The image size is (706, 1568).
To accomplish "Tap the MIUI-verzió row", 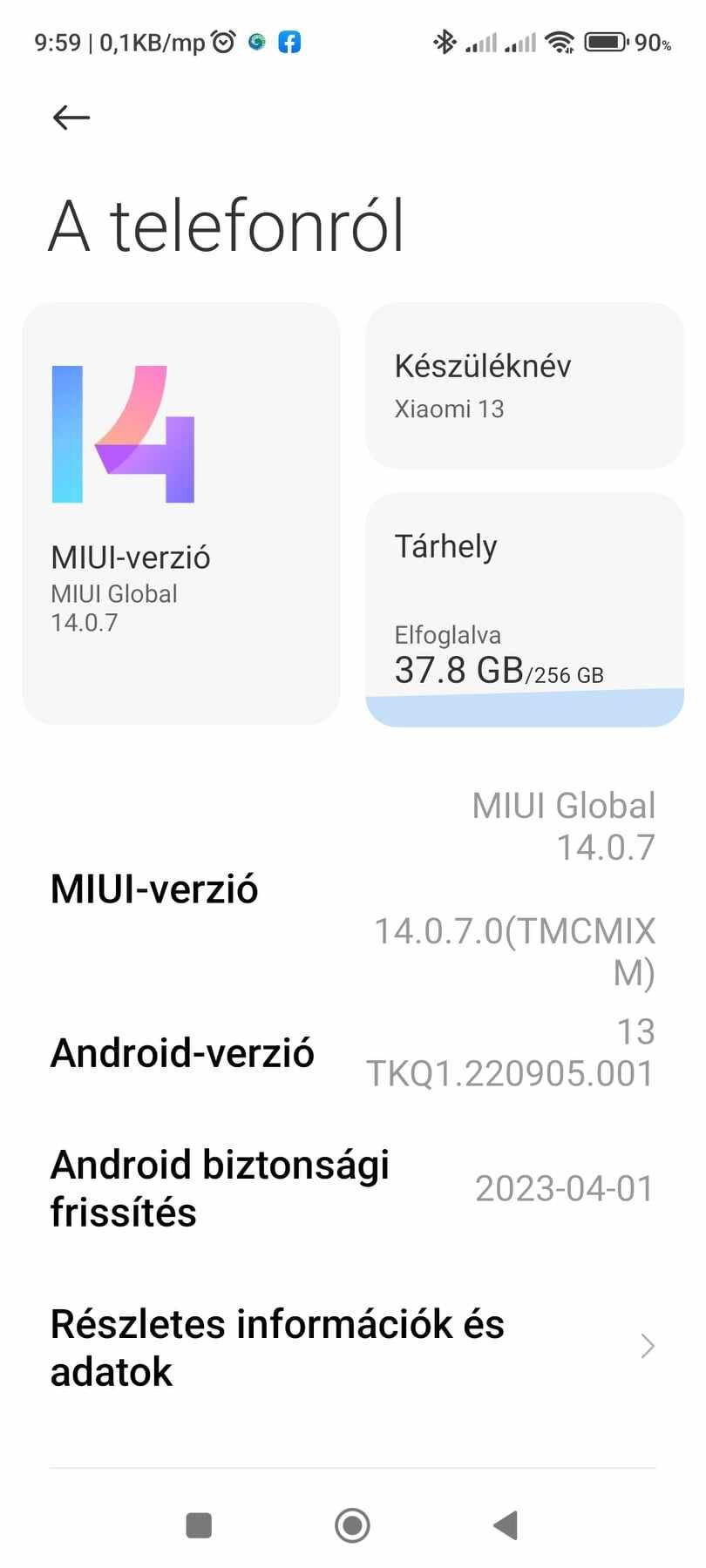I will point(353,889).
